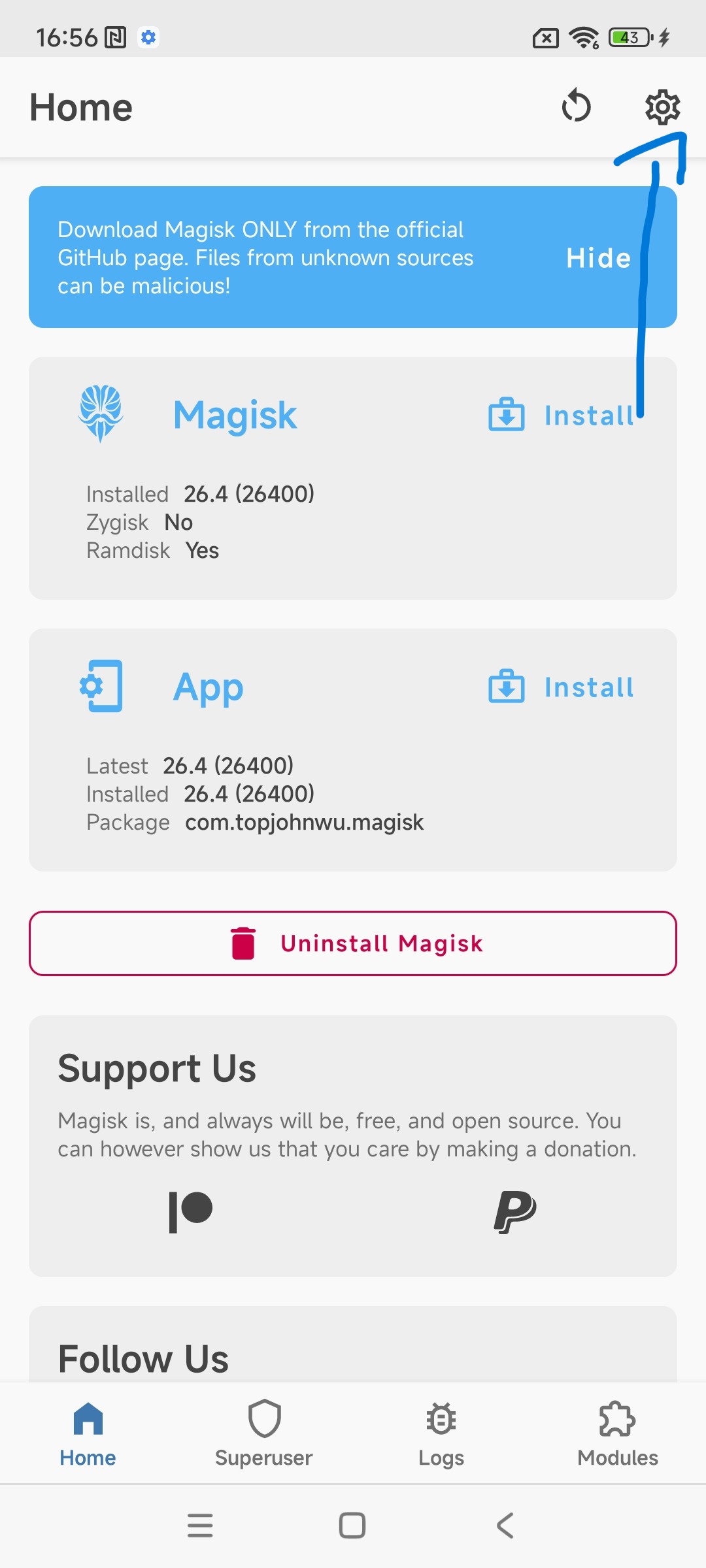
Task: Tap the reboot icon in the app bar
Action: pyautogui.click(x=576, y=106)
